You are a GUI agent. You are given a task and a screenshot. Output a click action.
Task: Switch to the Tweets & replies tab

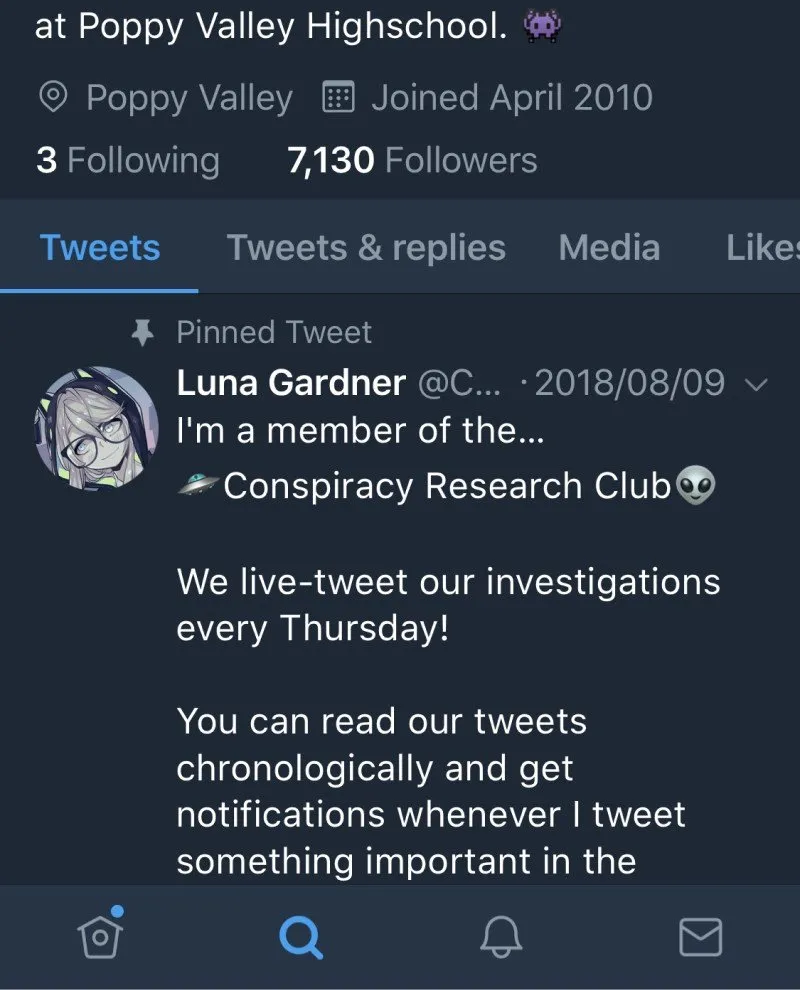pyautogui.click(x=366, y=248)
